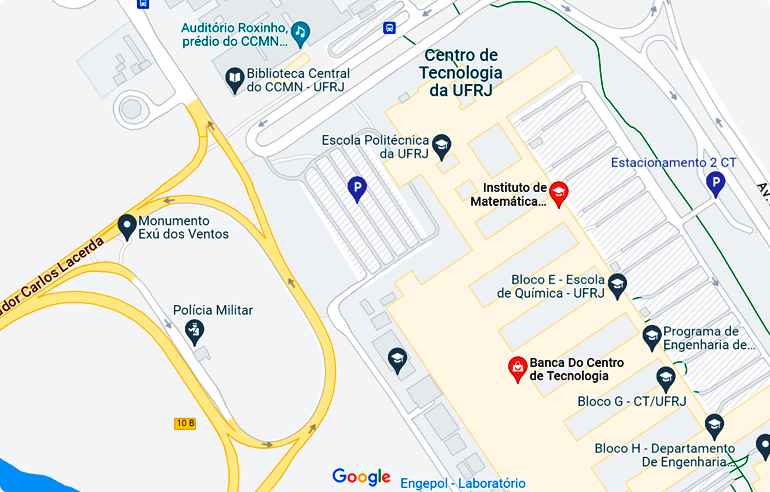
Task: Open the Instituto de Matemática red pin
Action: coord(559,193)
